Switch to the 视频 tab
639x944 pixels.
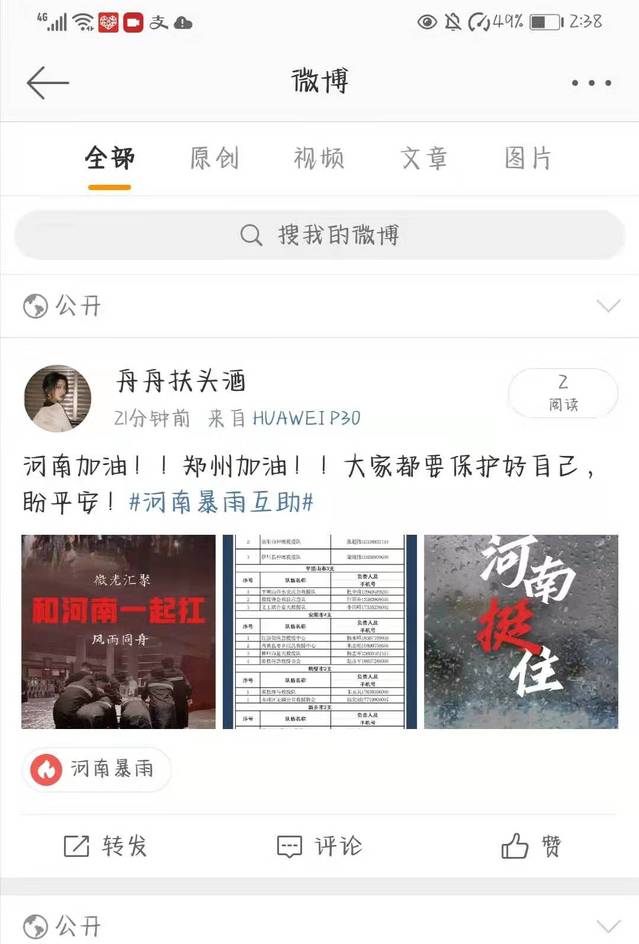click(319, 158)
